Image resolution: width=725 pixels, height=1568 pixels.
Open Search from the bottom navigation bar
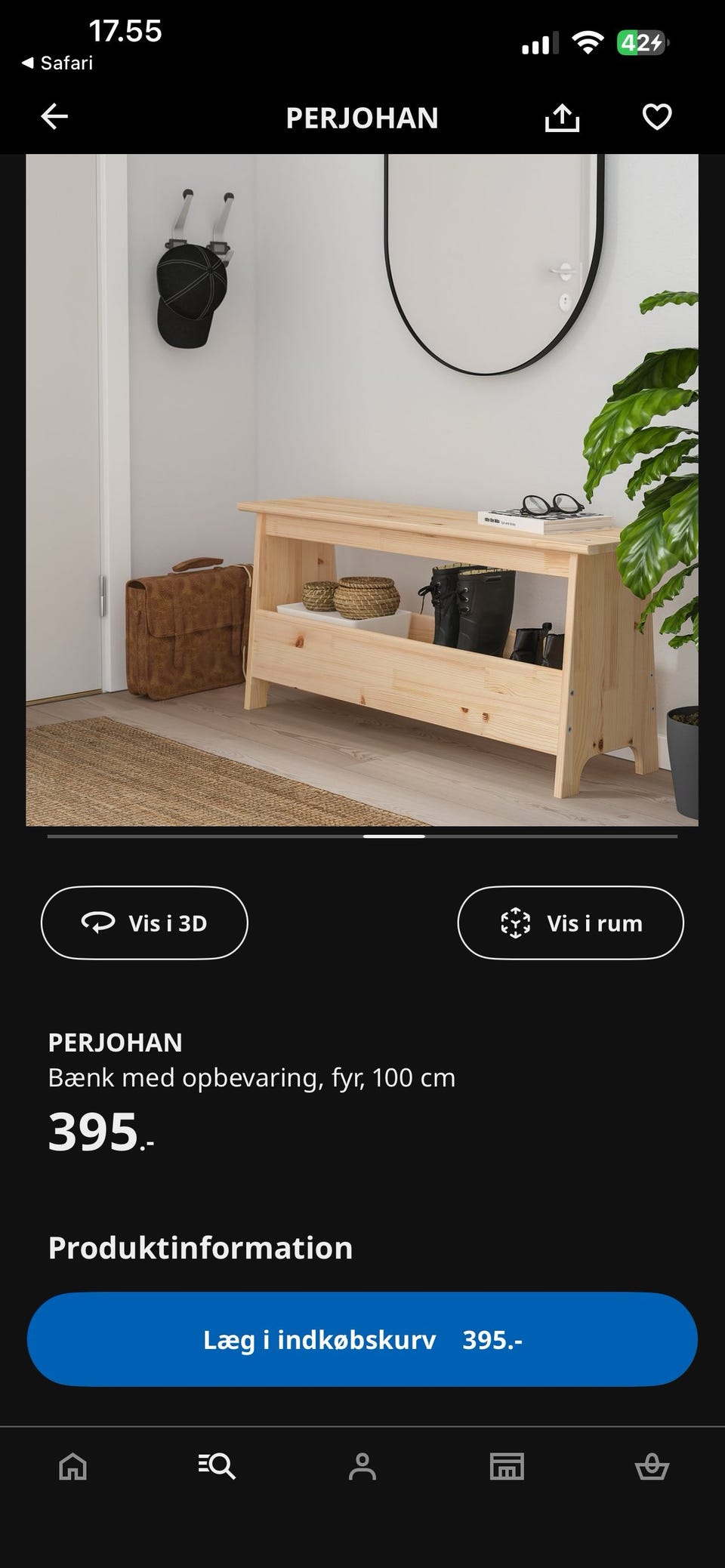(216, 1468)
